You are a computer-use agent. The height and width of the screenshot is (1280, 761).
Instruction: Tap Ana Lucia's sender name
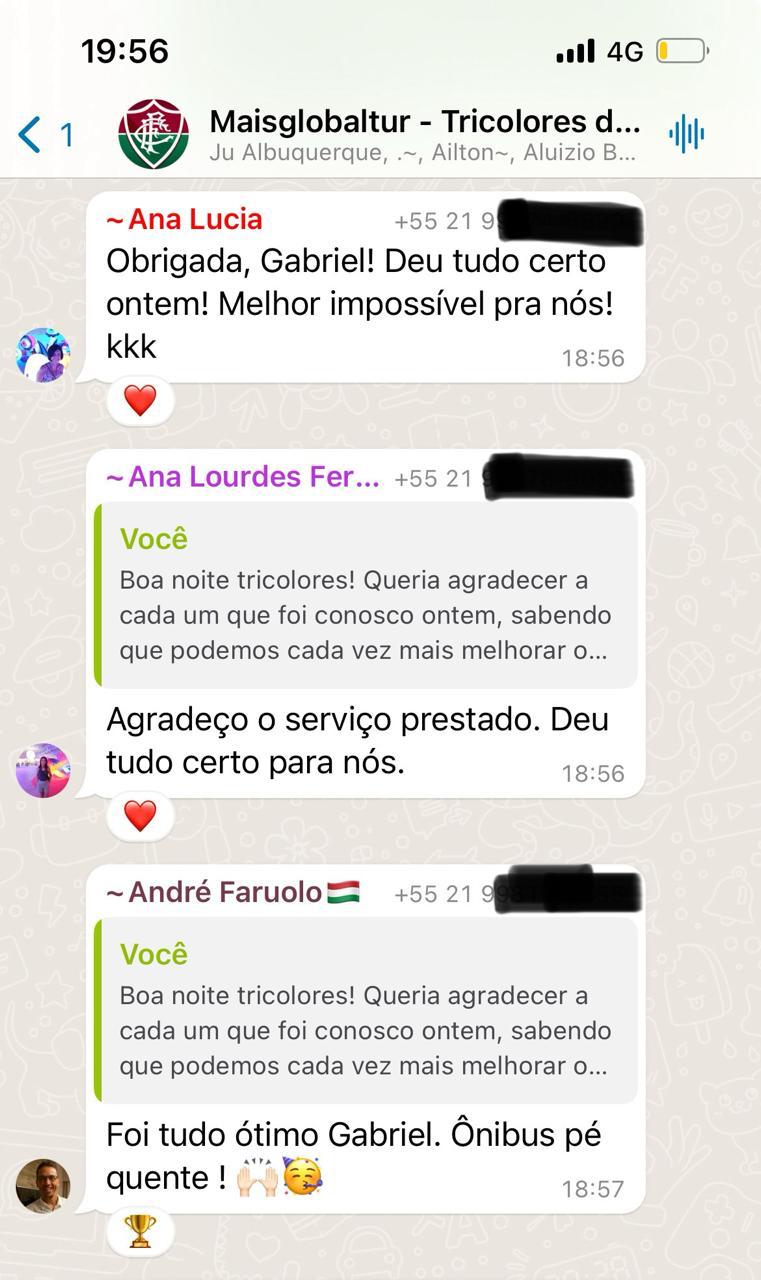pyautogui.click(x=185, y=219)
